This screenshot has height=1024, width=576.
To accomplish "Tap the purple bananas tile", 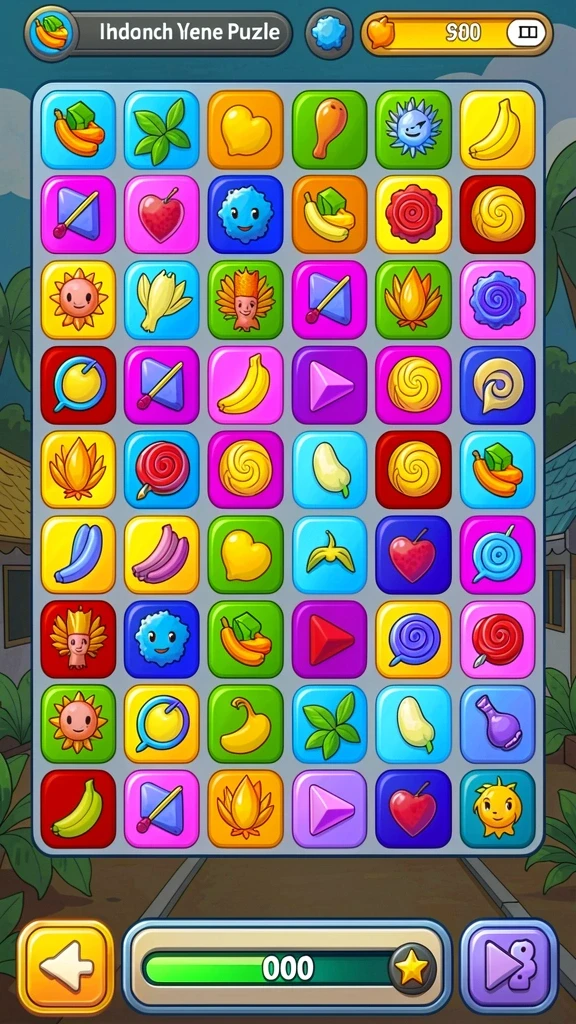I will tap(161, 554).
